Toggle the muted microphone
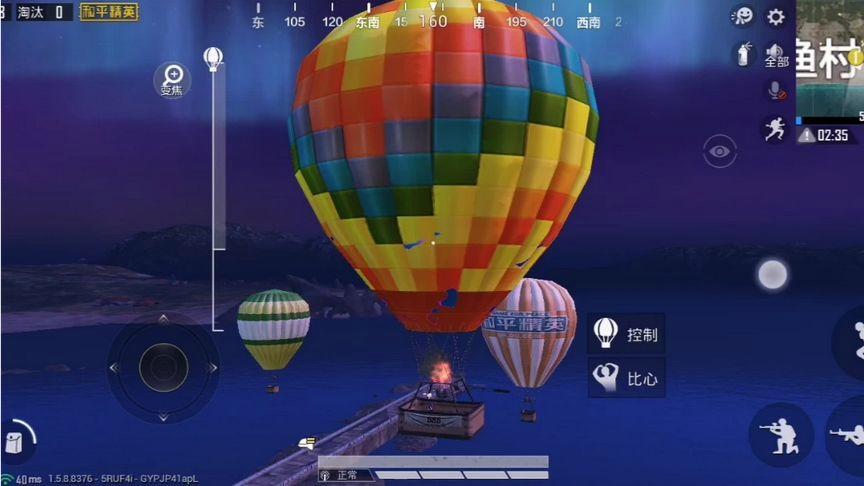The height and width of the screenshot is (486, 864). click(x=775, y=91)
